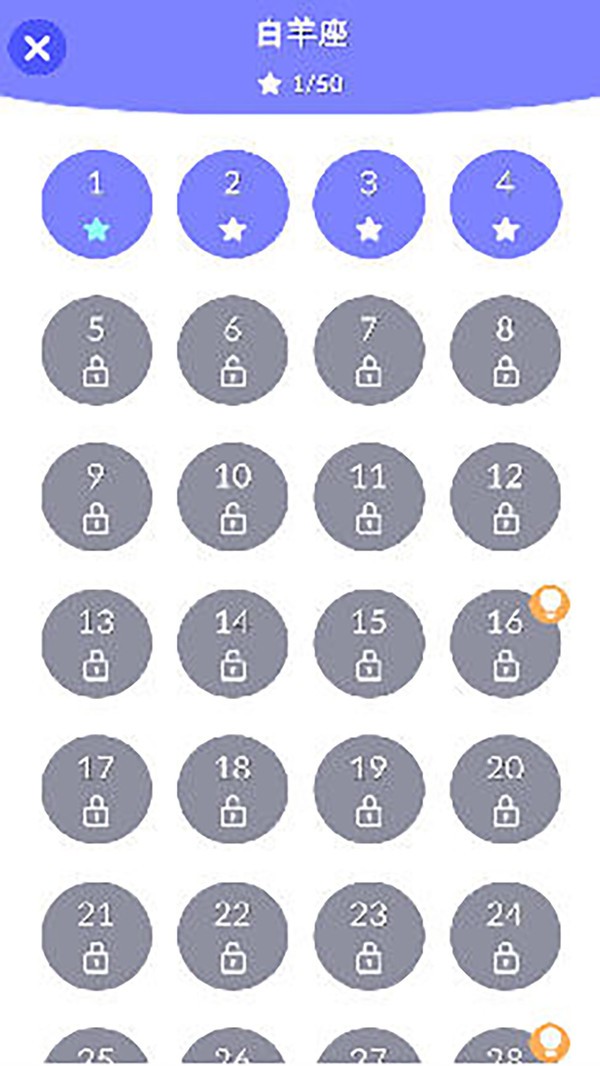
Task: Open hint-marked level 16
Action: (506, 644)
